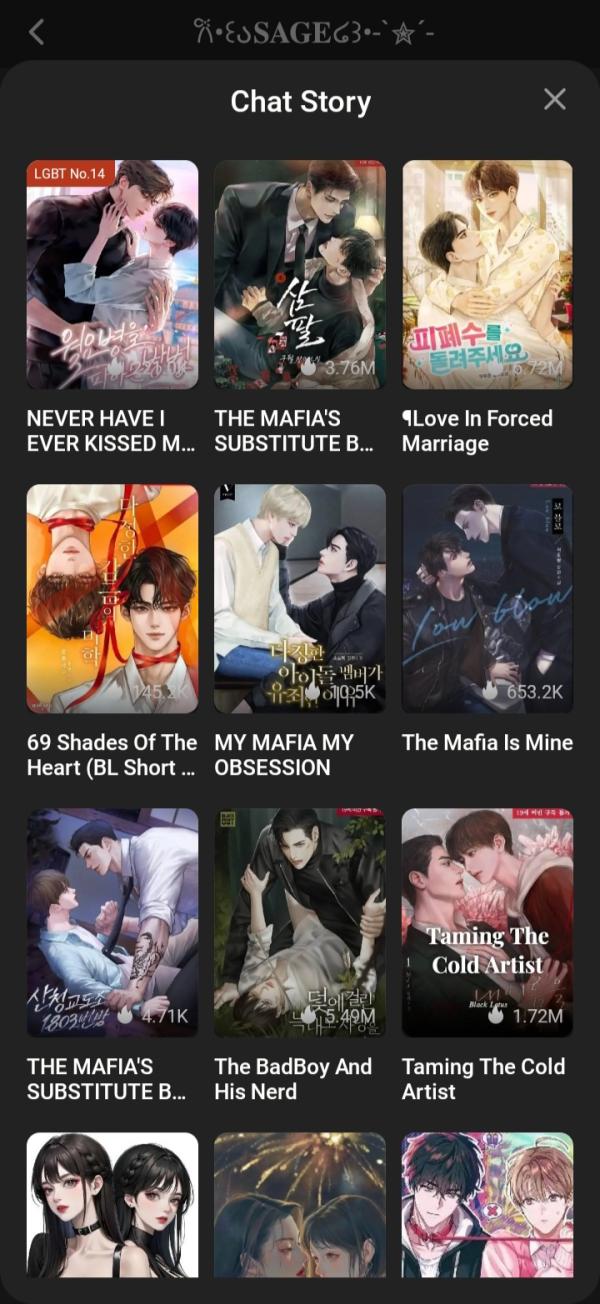
Task: Open Love In Forced Marriage story
Action: tap(487, 275)
